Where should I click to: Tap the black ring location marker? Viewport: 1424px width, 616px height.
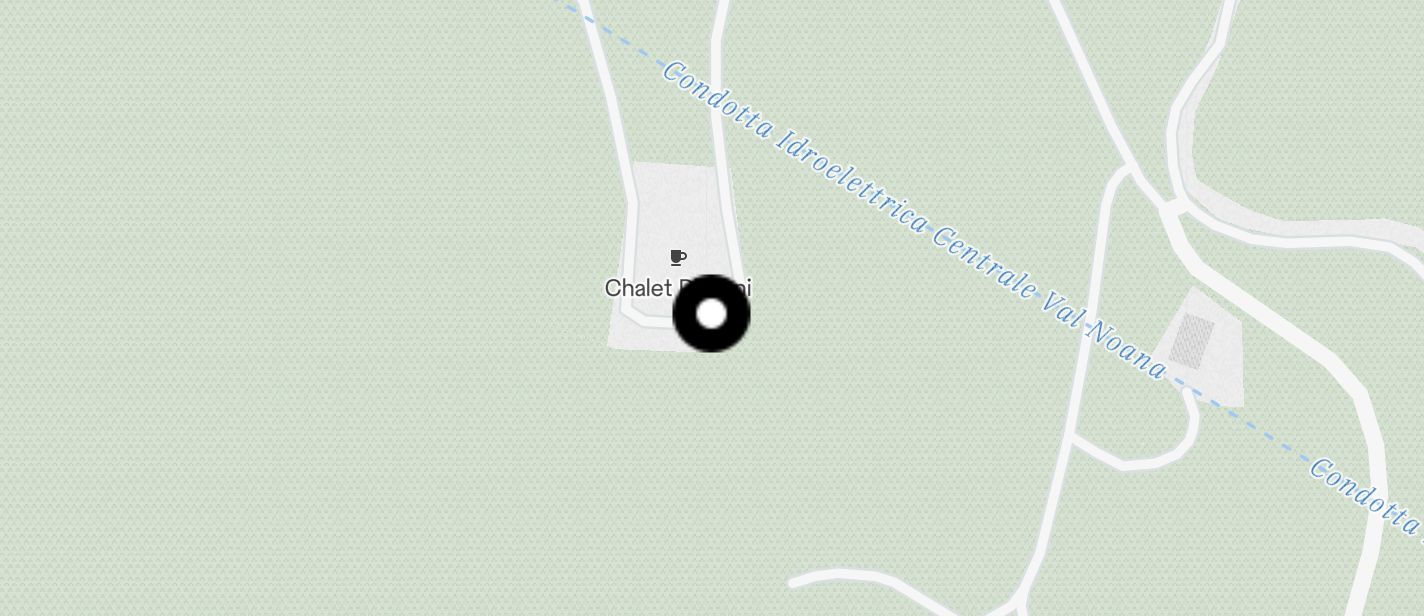711,314
